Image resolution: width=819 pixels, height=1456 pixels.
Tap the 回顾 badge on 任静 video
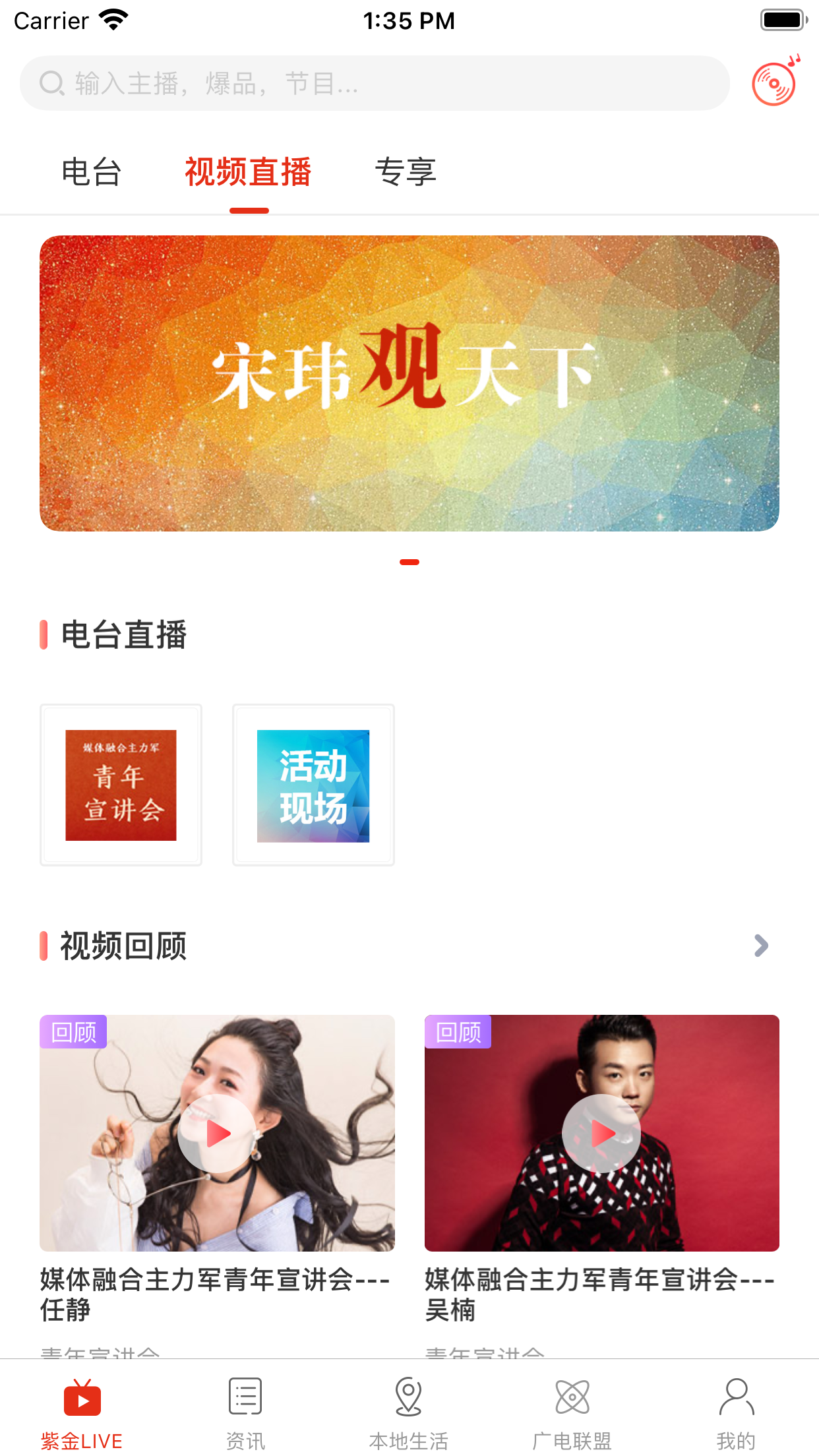click(x=73, y=1033)
